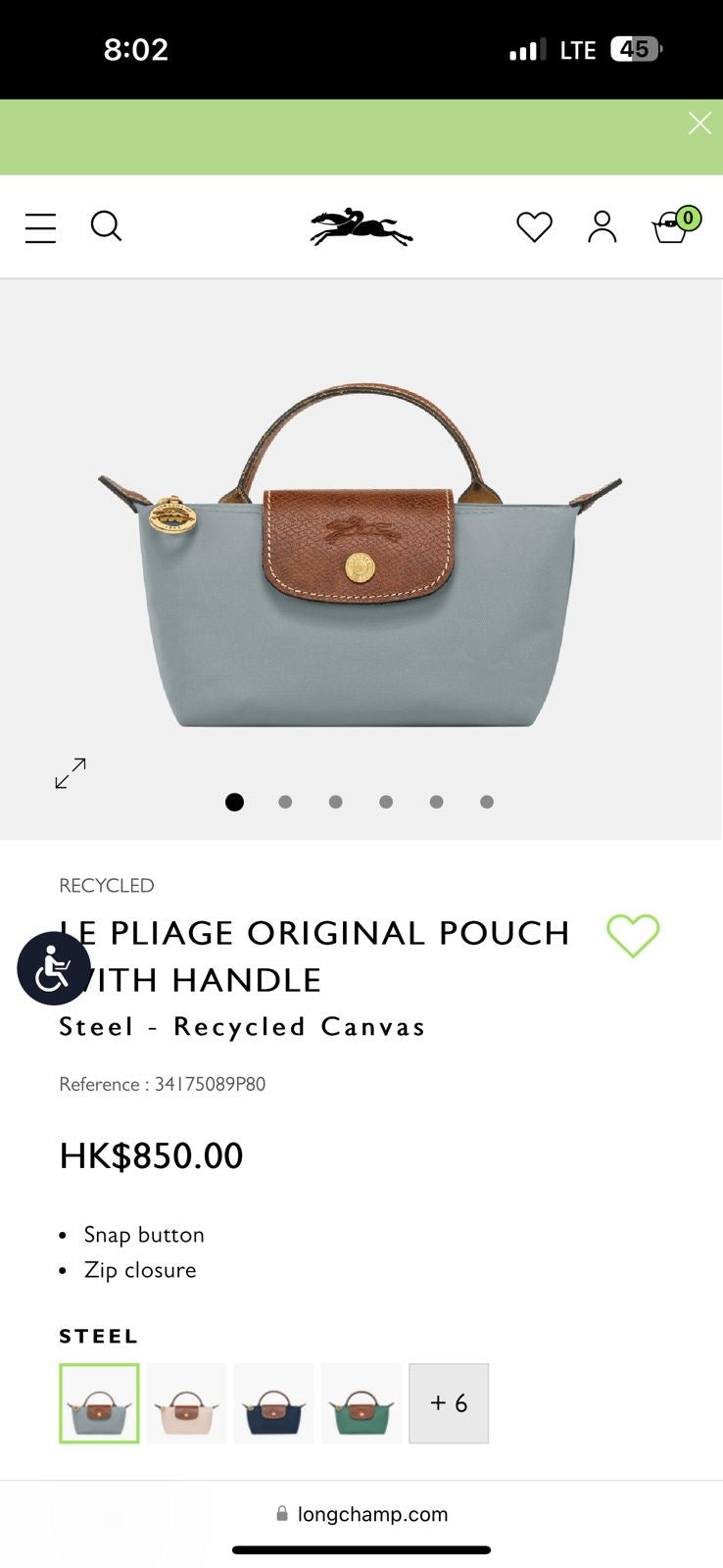Expand the product image to fullscreen
The height and width of the screenshot is (1568, 723).
71,773
